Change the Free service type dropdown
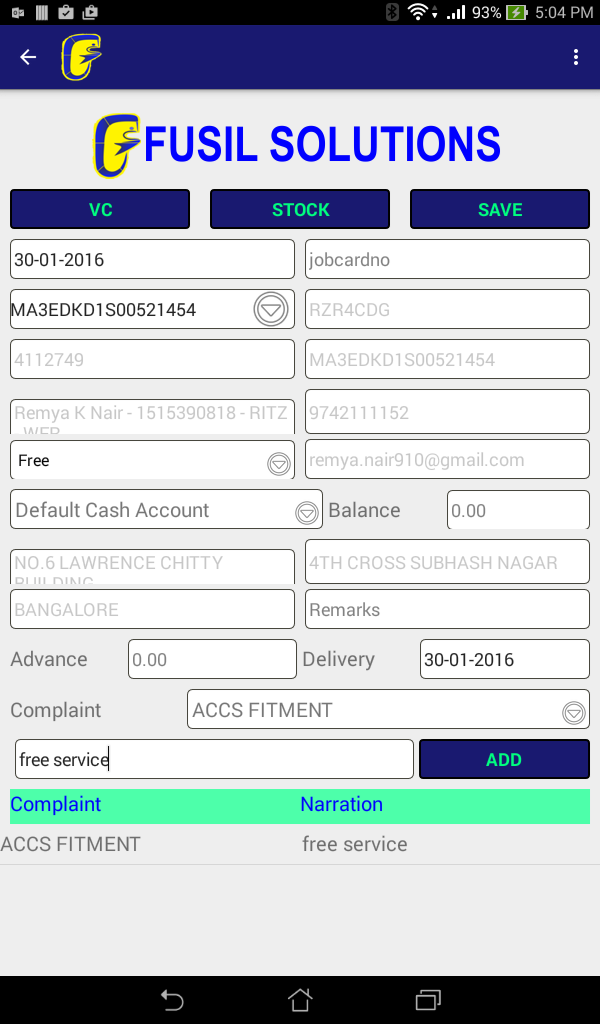Viewport: 600px width, 1024px height. pyautogui.click(x=152, y=460)
